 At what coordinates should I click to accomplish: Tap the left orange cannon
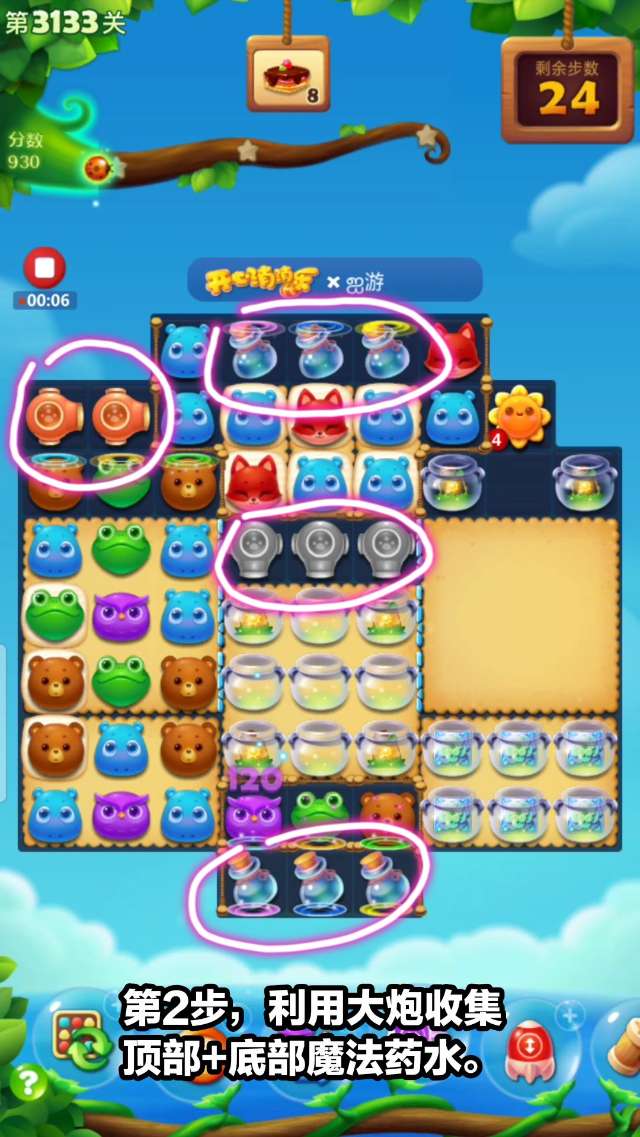click(x=57, y=416)
